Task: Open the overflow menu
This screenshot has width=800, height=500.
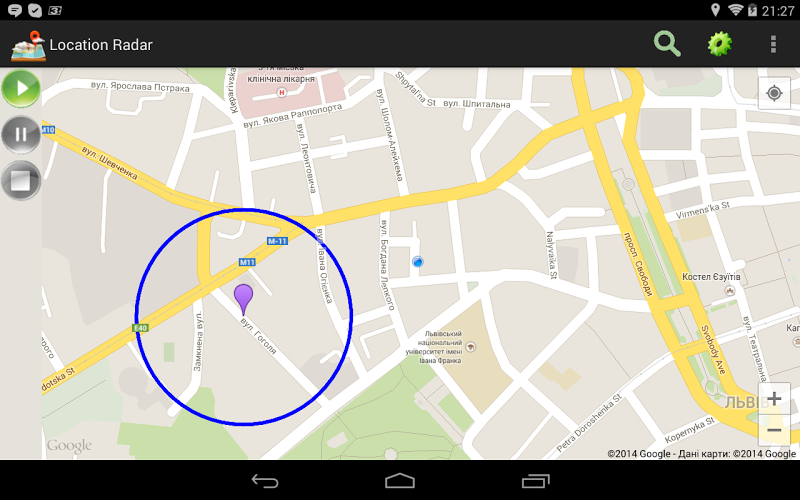Action: [x=773, y=44]
